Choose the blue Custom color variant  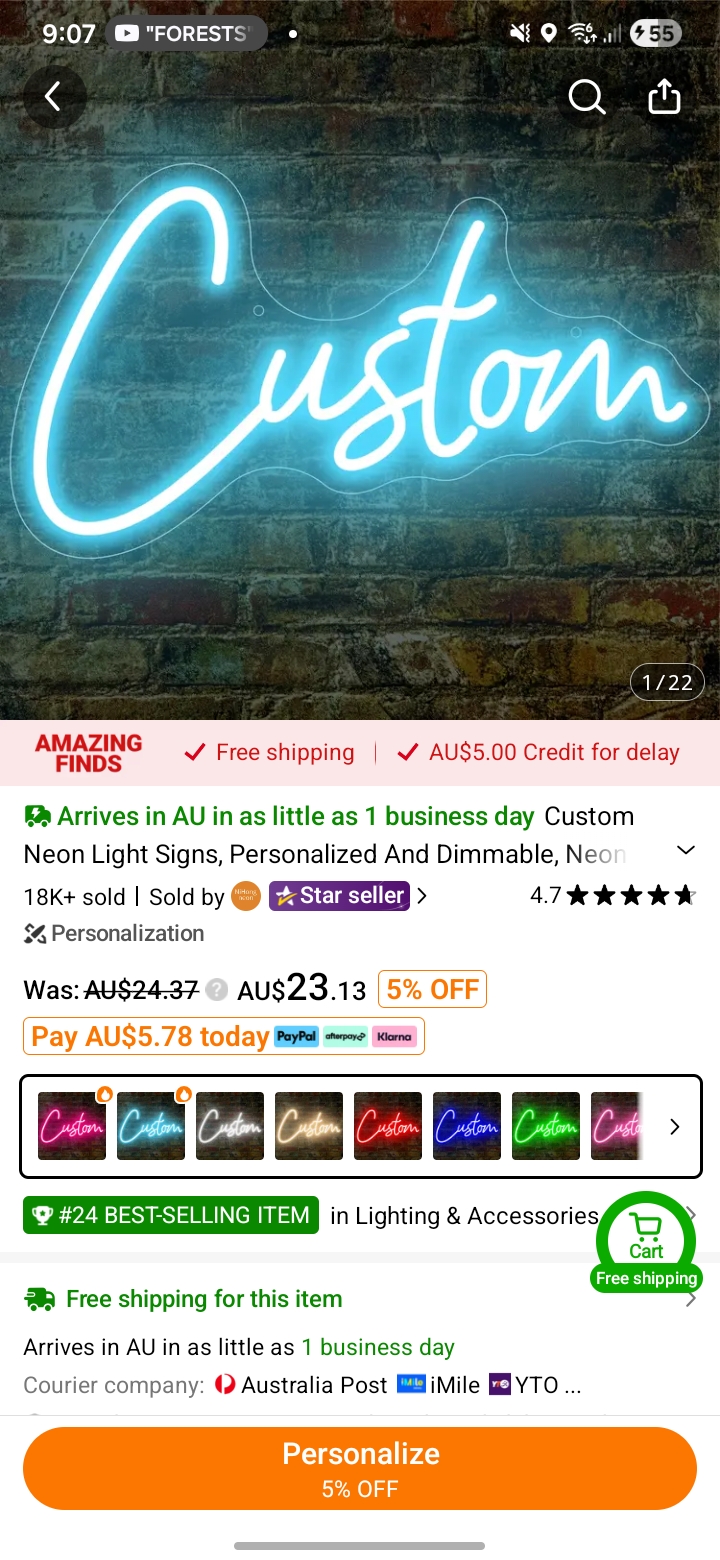coord(467,1126)
